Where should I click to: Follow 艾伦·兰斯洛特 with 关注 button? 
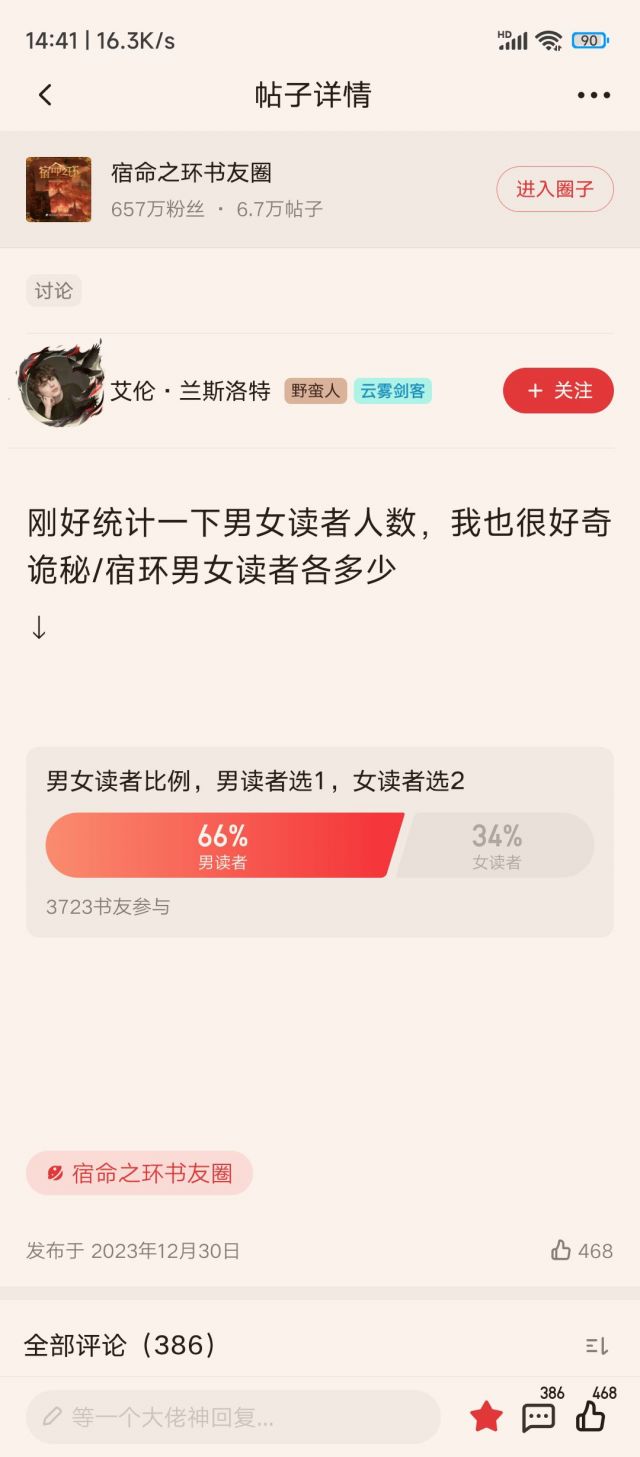[558, 390]
